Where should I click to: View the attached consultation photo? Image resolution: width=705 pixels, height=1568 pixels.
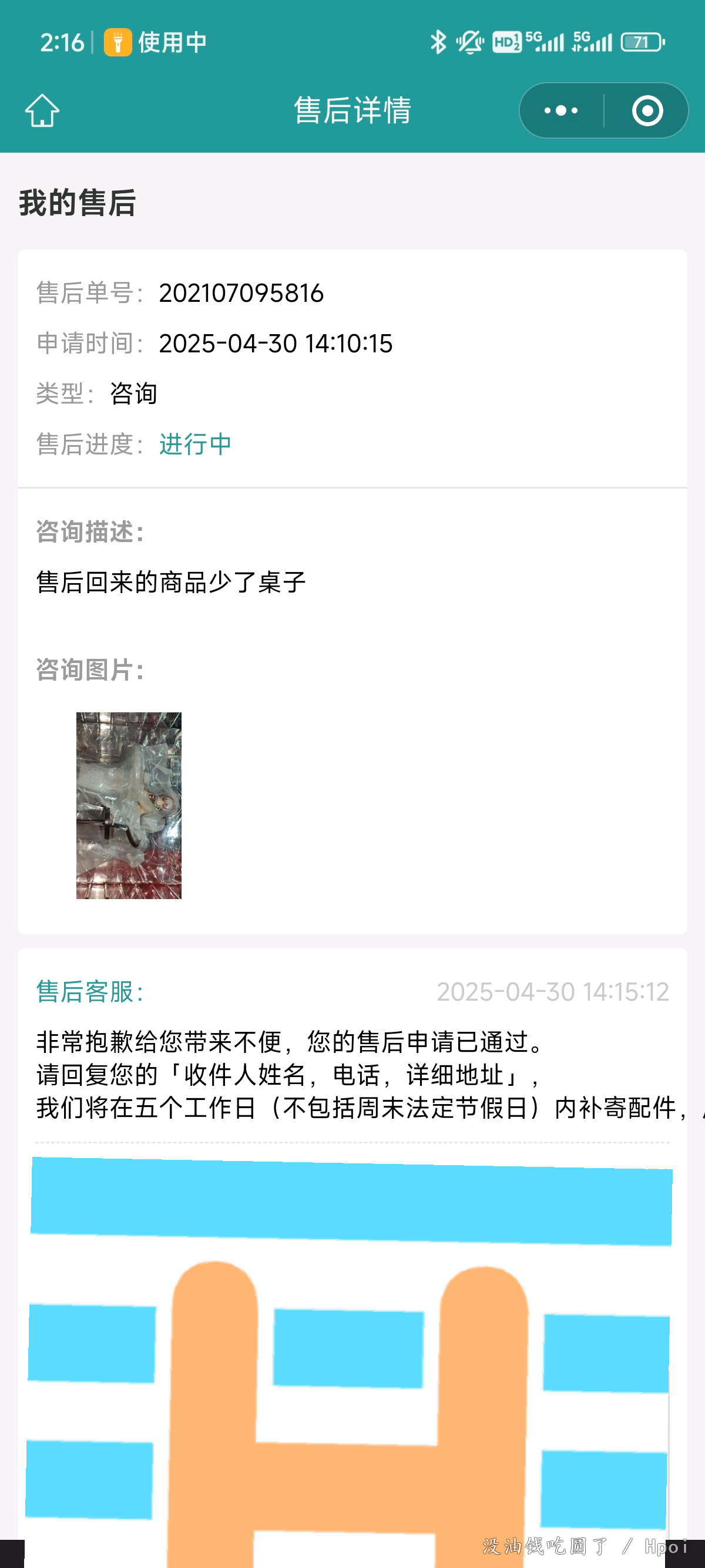coord(129,805)
